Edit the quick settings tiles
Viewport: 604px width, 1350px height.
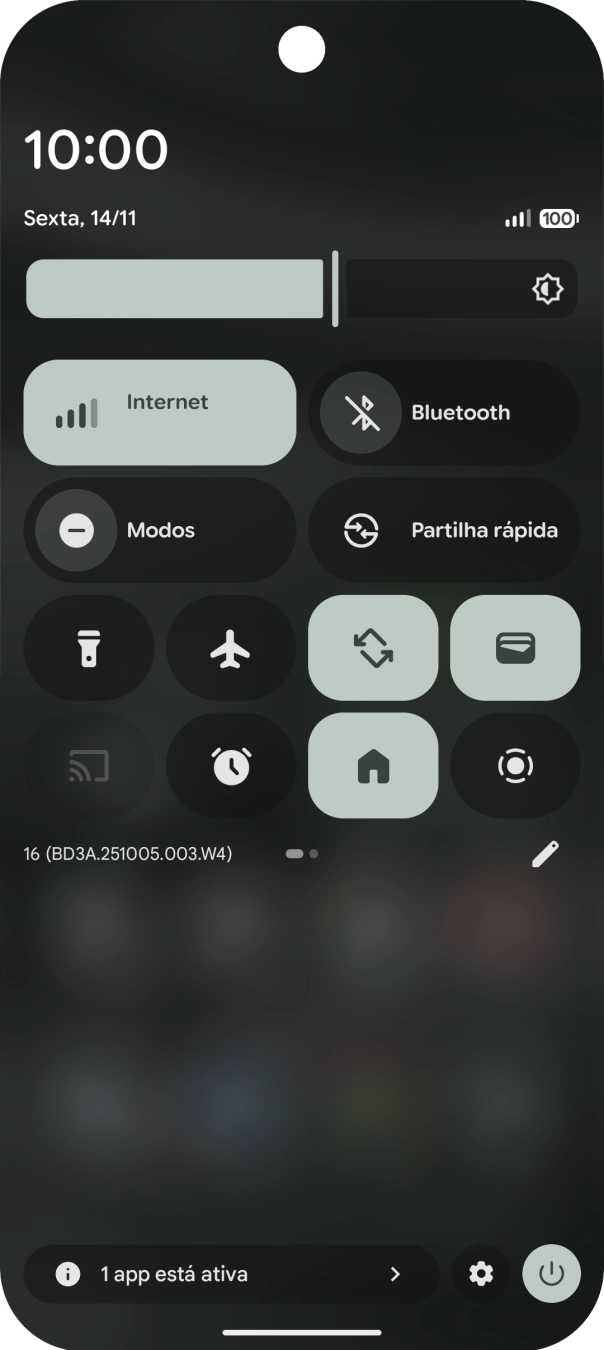(x=545, y=854)
